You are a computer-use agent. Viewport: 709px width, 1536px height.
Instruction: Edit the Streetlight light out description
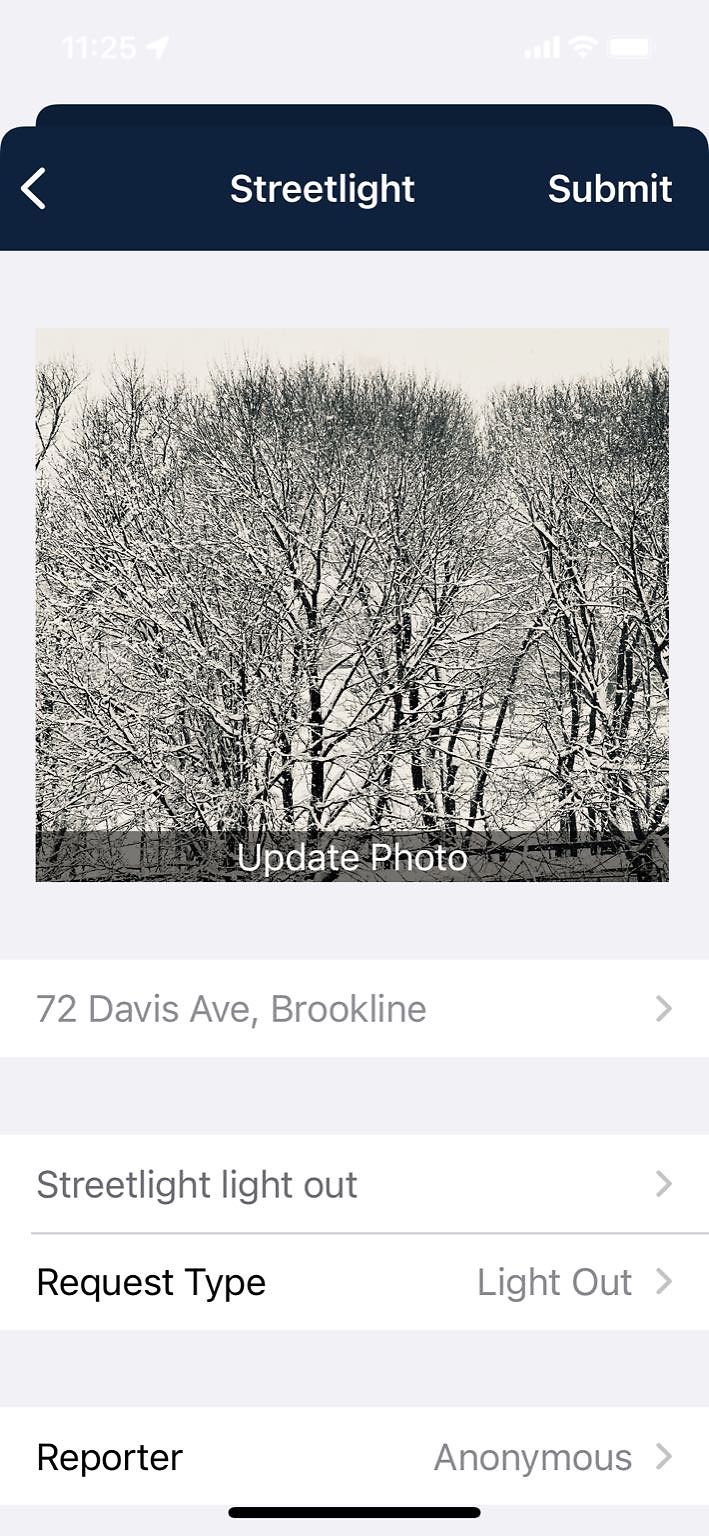point(354,1185)
